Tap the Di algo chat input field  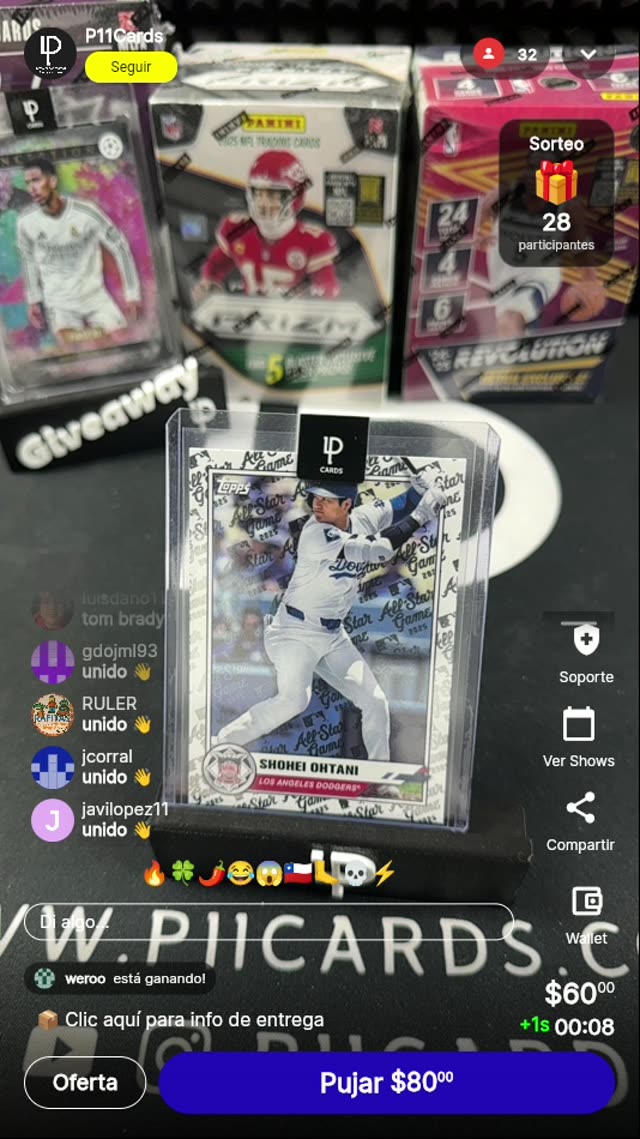pos(268,922)
